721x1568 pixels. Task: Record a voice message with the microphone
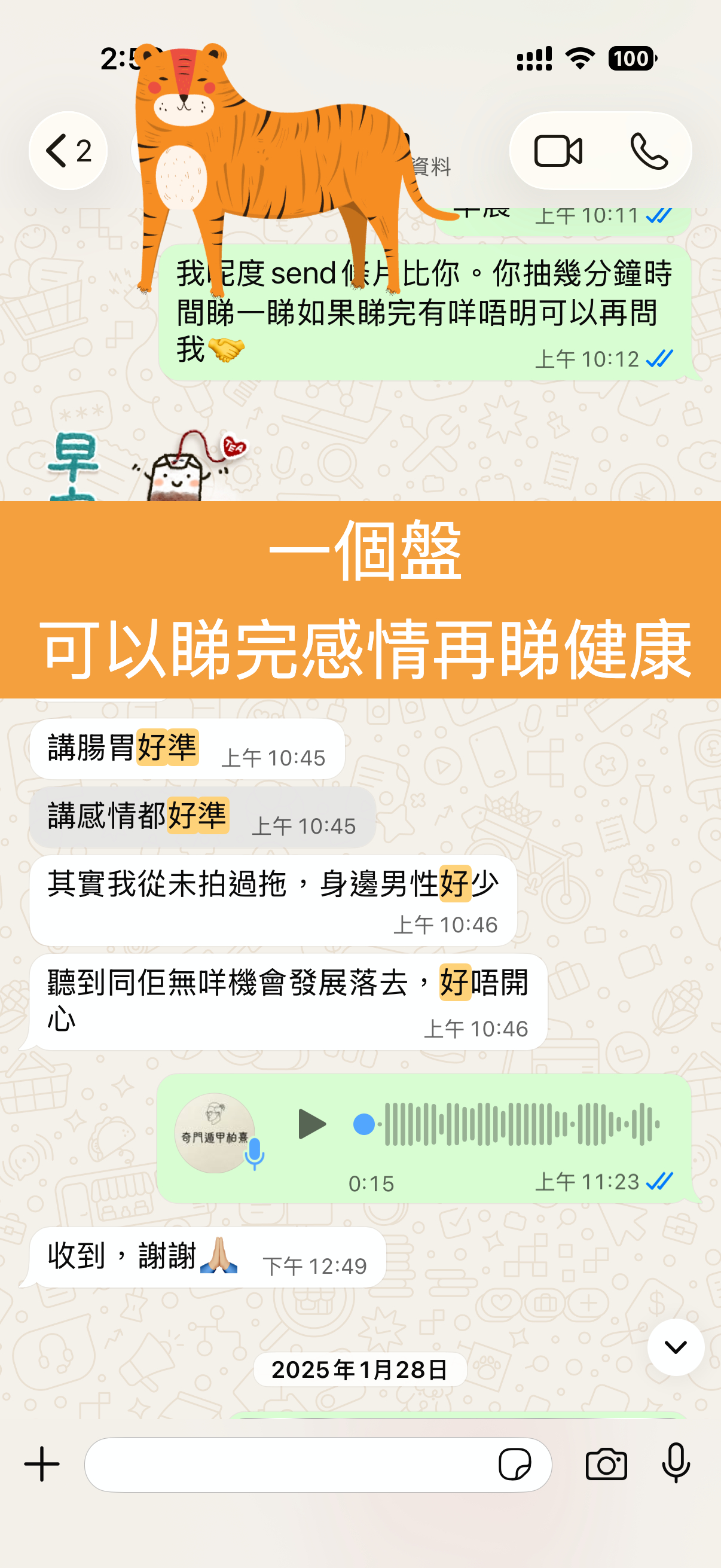click(x=676, y=1464)
